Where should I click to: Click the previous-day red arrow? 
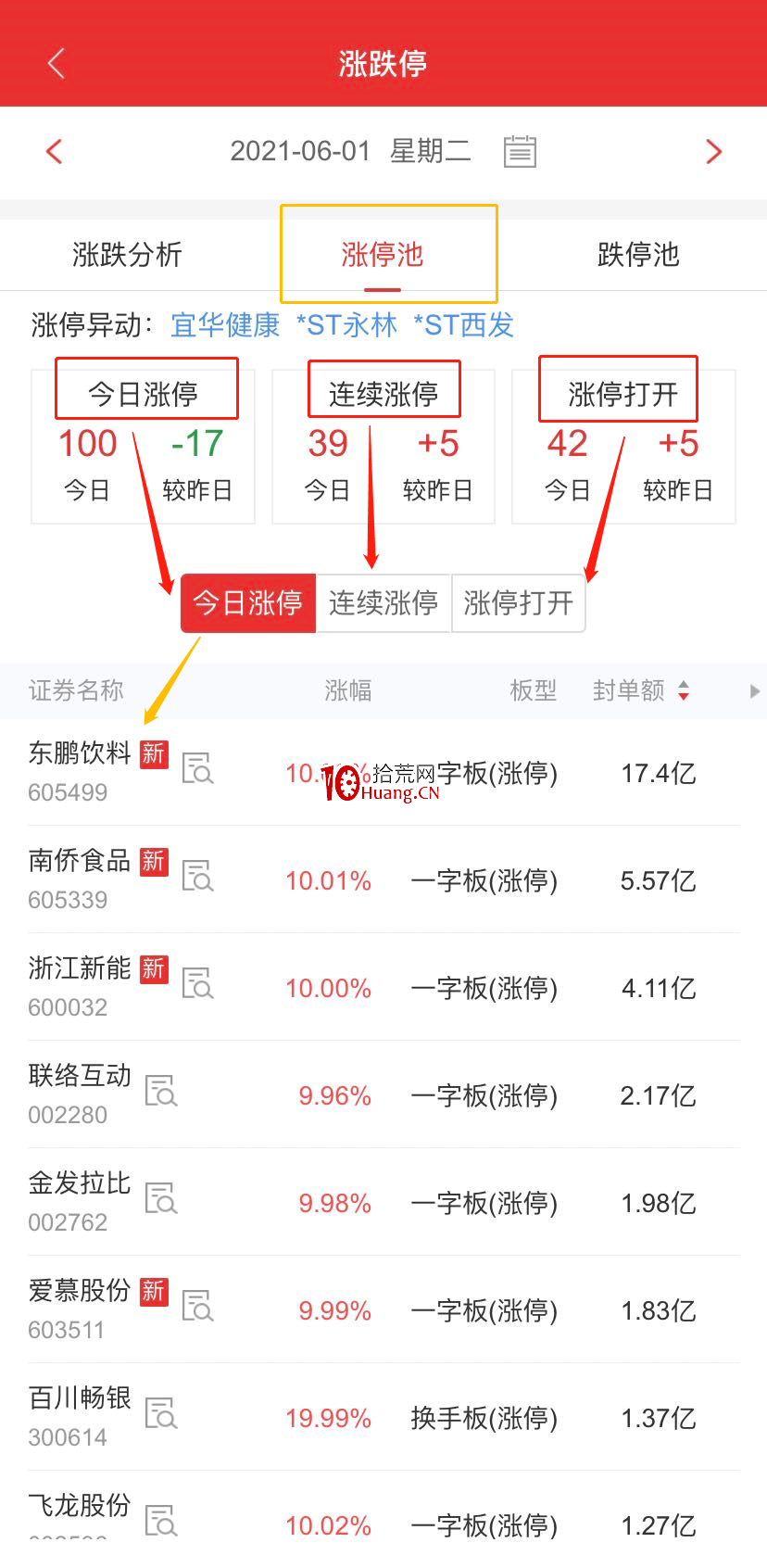coord(53,151)
